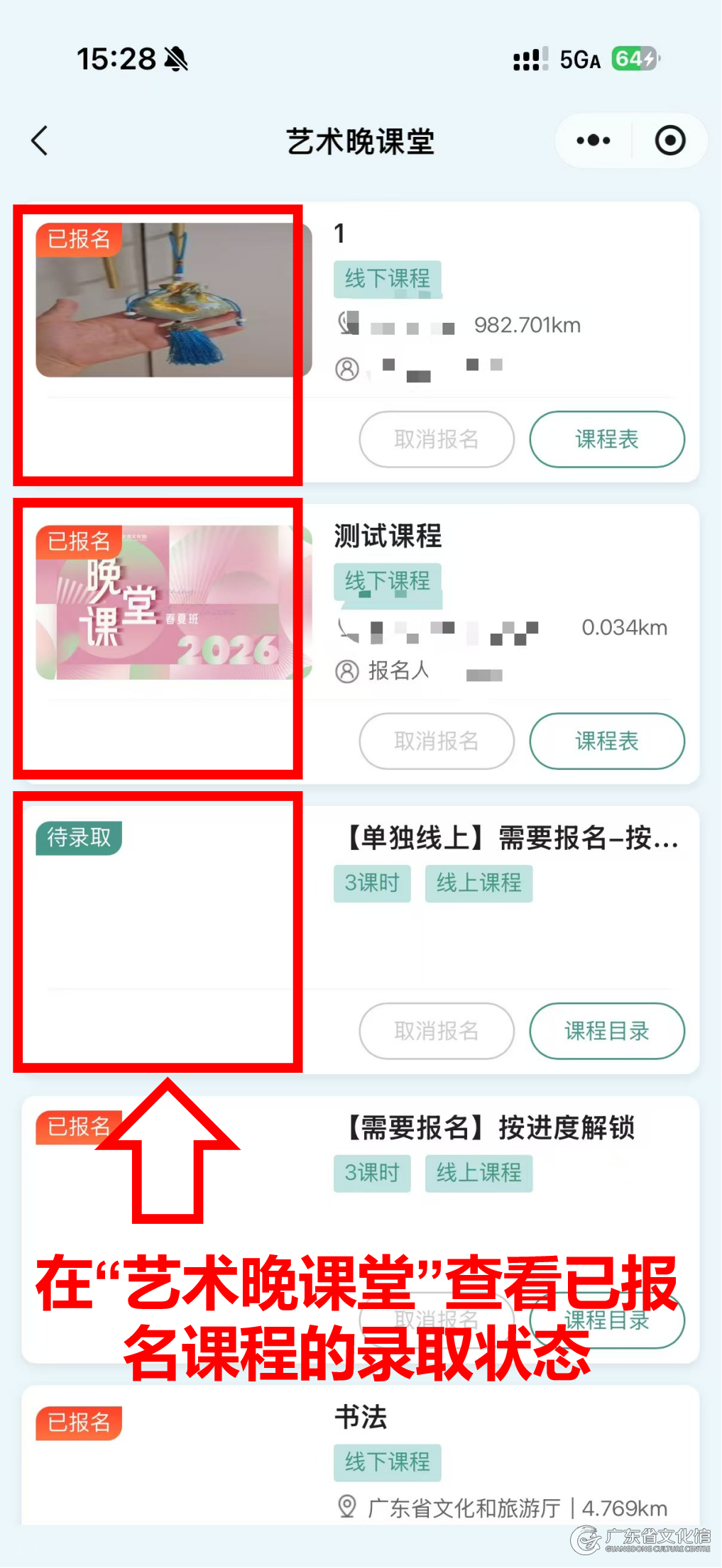The image size is (722, 1568).
Task: Cancel registration for 测试课程
Action: tap(436, 741)
